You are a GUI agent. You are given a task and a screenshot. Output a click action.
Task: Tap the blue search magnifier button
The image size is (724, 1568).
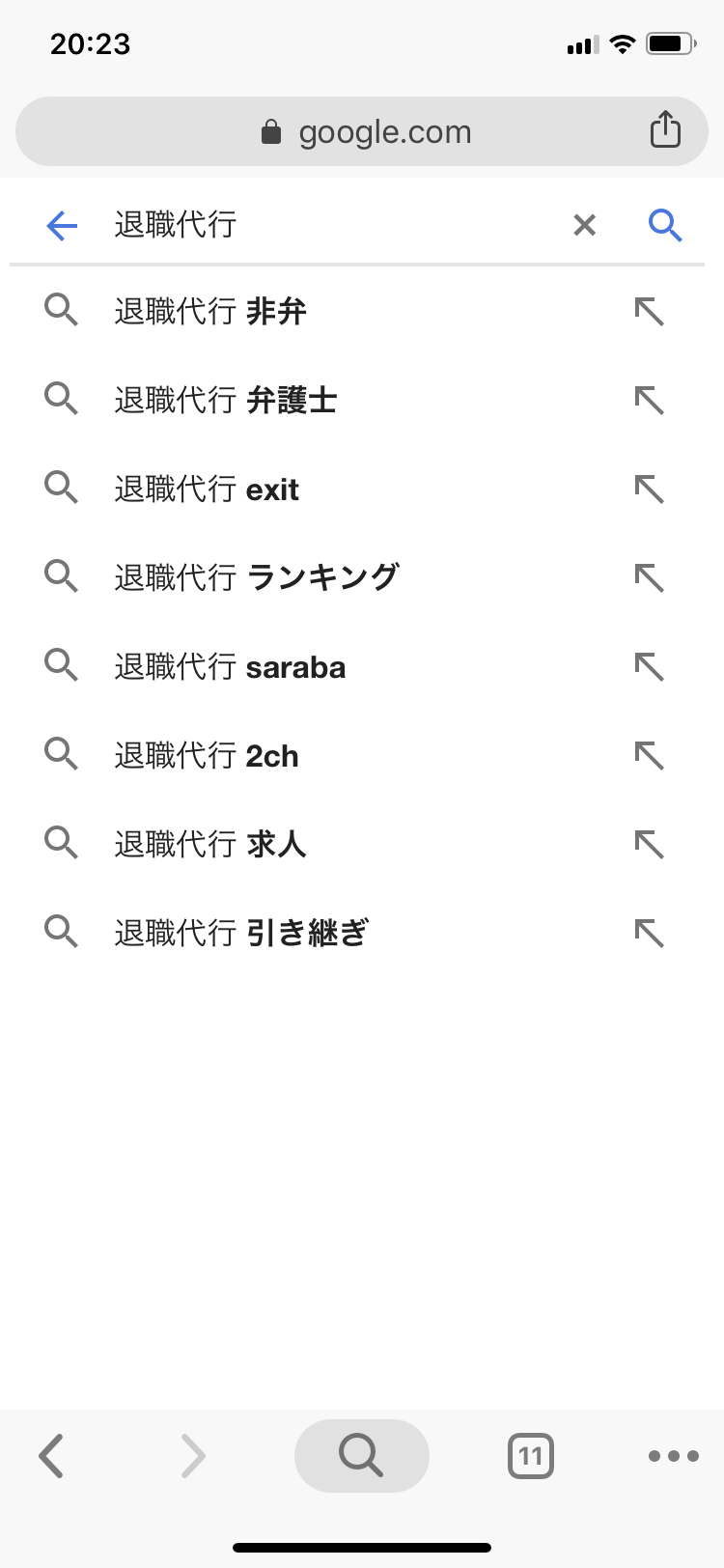coord(665,225)
